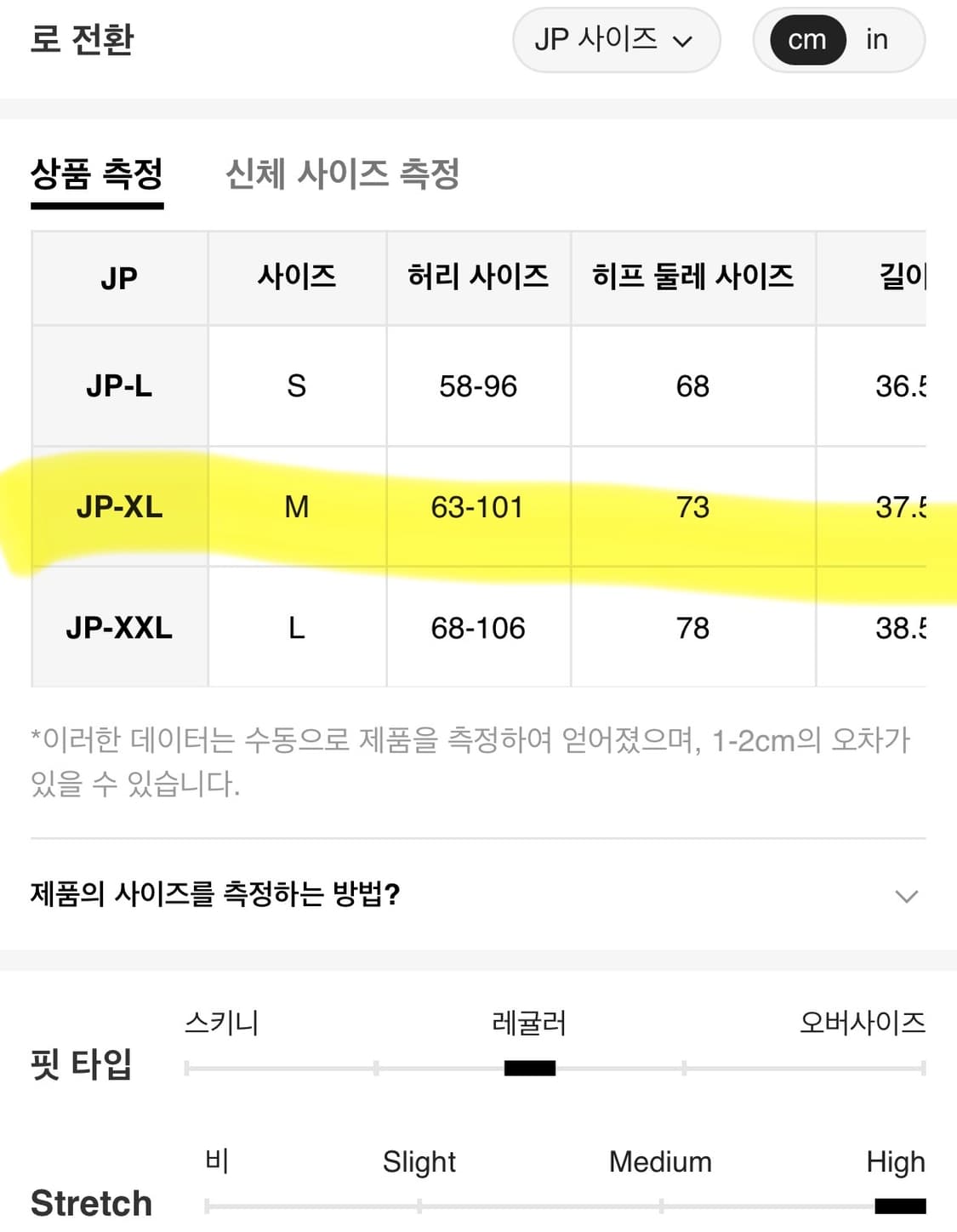Screen dimensions: 957x1232
Task: Click the 핏 타입 slider marker at 레귤러
Action: pyautogui.click(x=529, y=1066)
